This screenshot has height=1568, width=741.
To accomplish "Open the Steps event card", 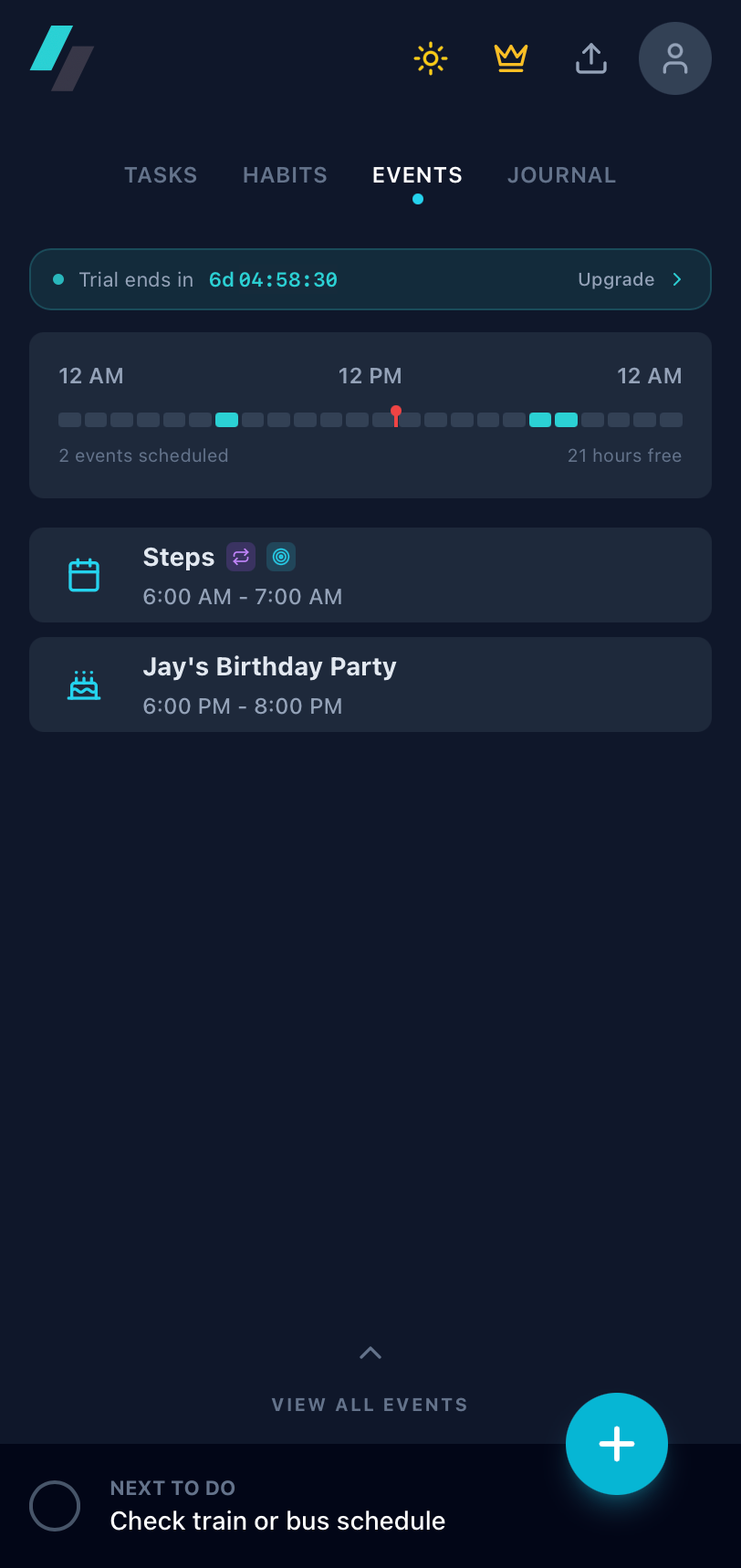I will (370, 575).
